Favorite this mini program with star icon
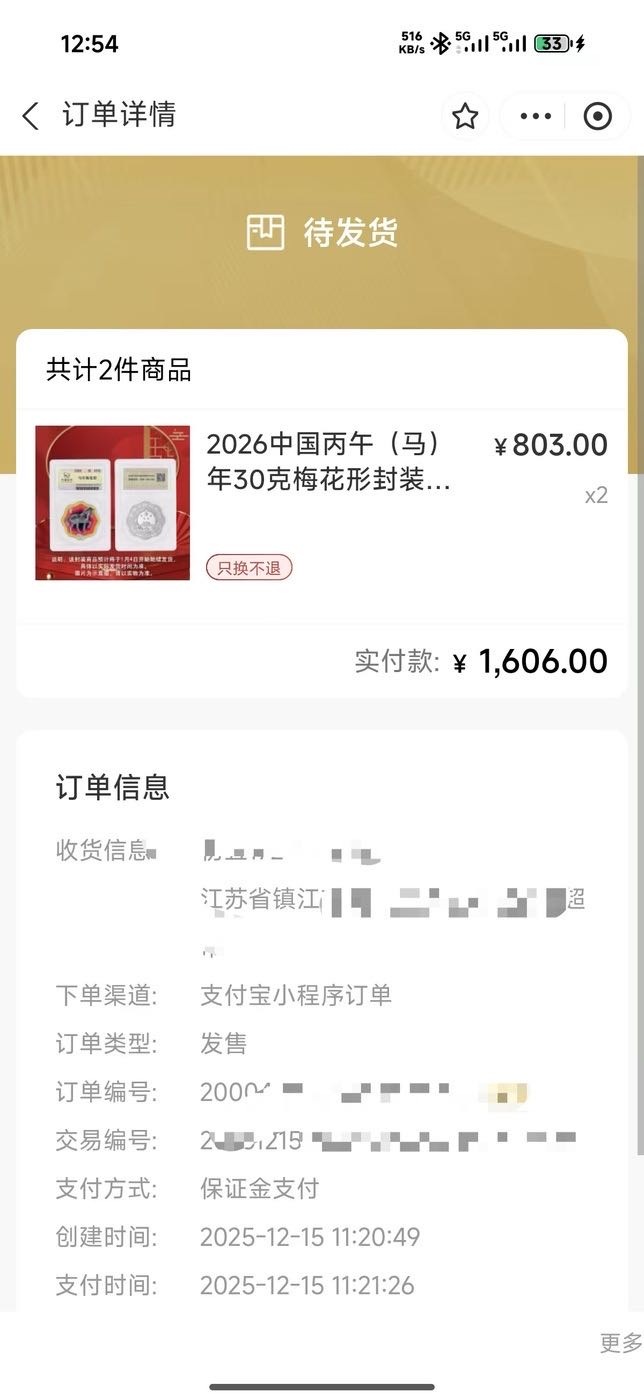Viewport: 644px width, 1400px height. [465, 116]
